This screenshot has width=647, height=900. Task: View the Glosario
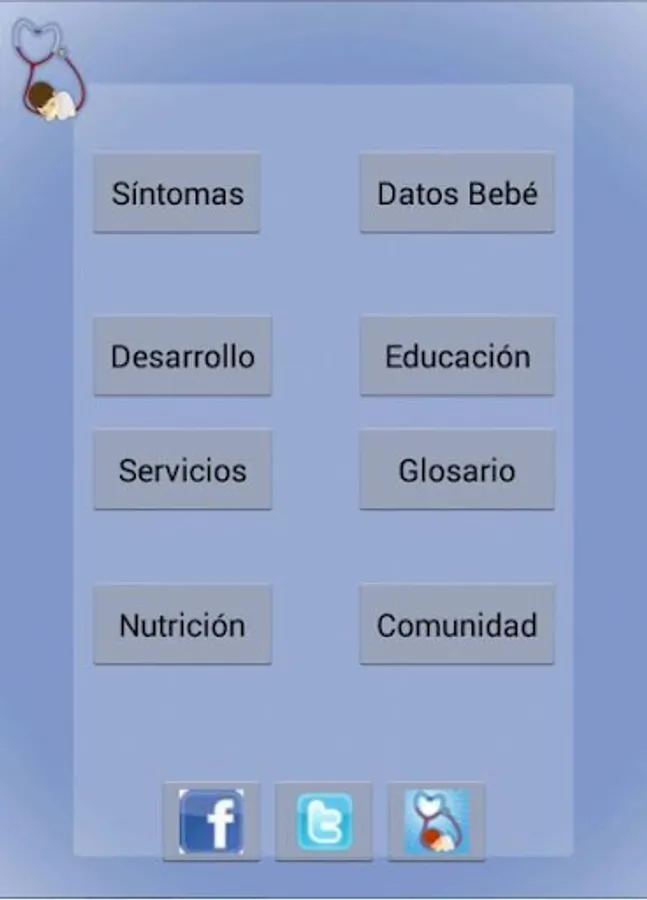457,470
